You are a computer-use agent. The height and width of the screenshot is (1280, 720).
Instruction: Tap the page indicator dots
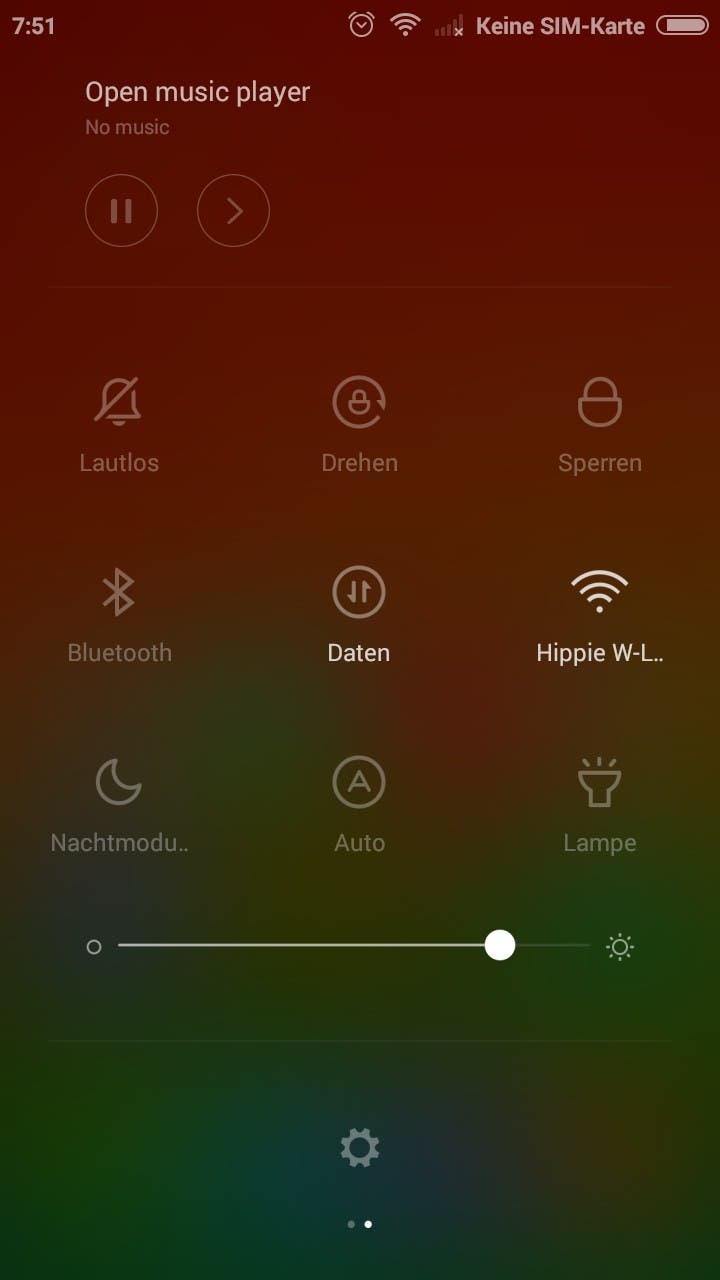pos(359,1223)
